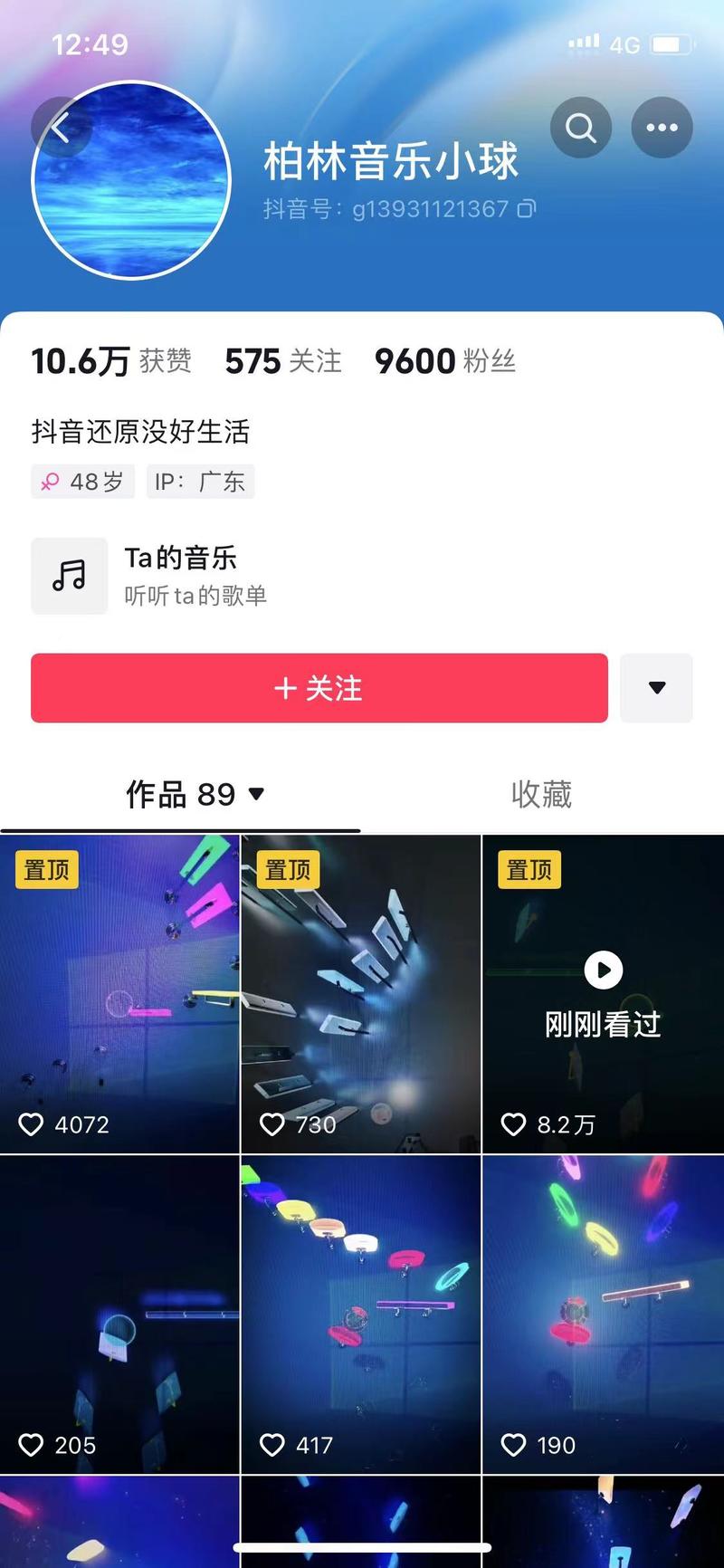
Task: Open the video with 417 likes
Action: tap(360, 1313)
